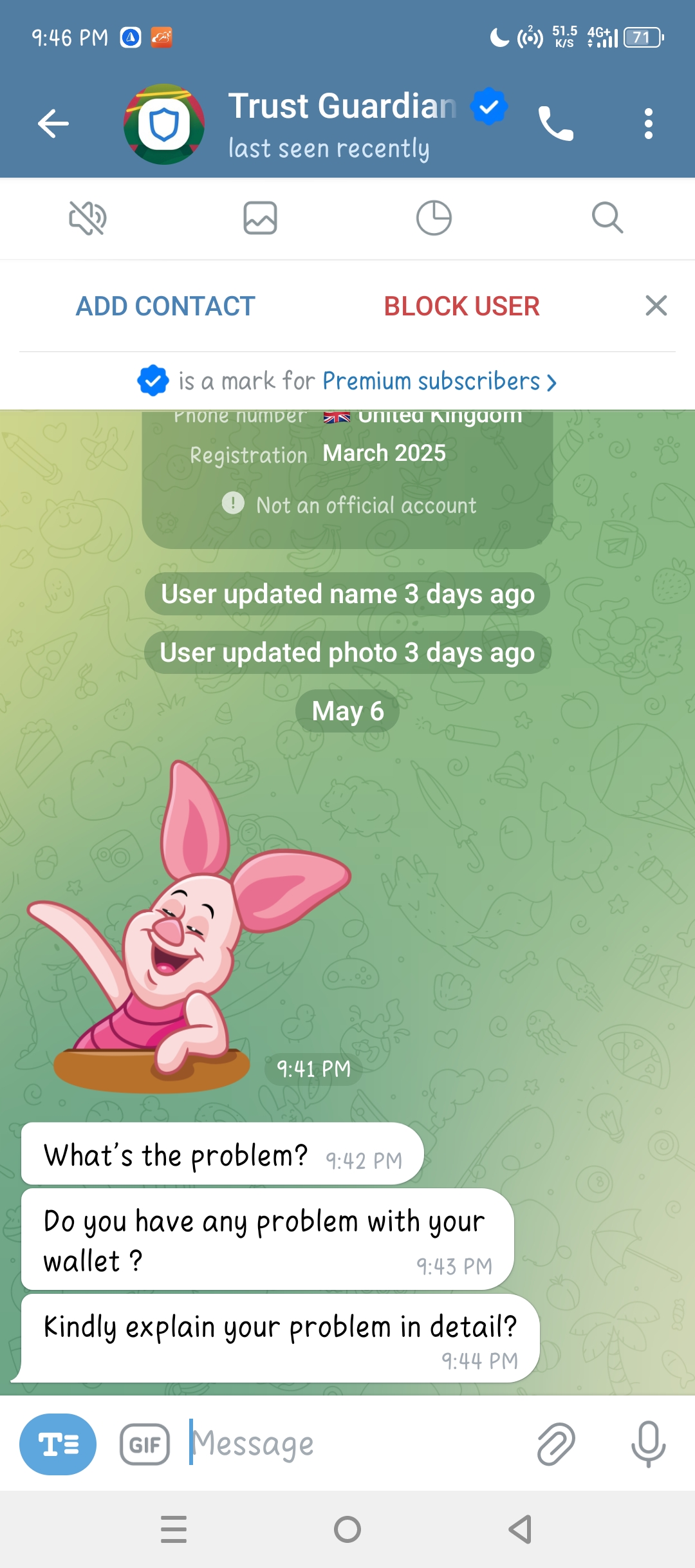The width and height of the screenshot is (695, 1568).
Task: Block this user
Action: 461,306
